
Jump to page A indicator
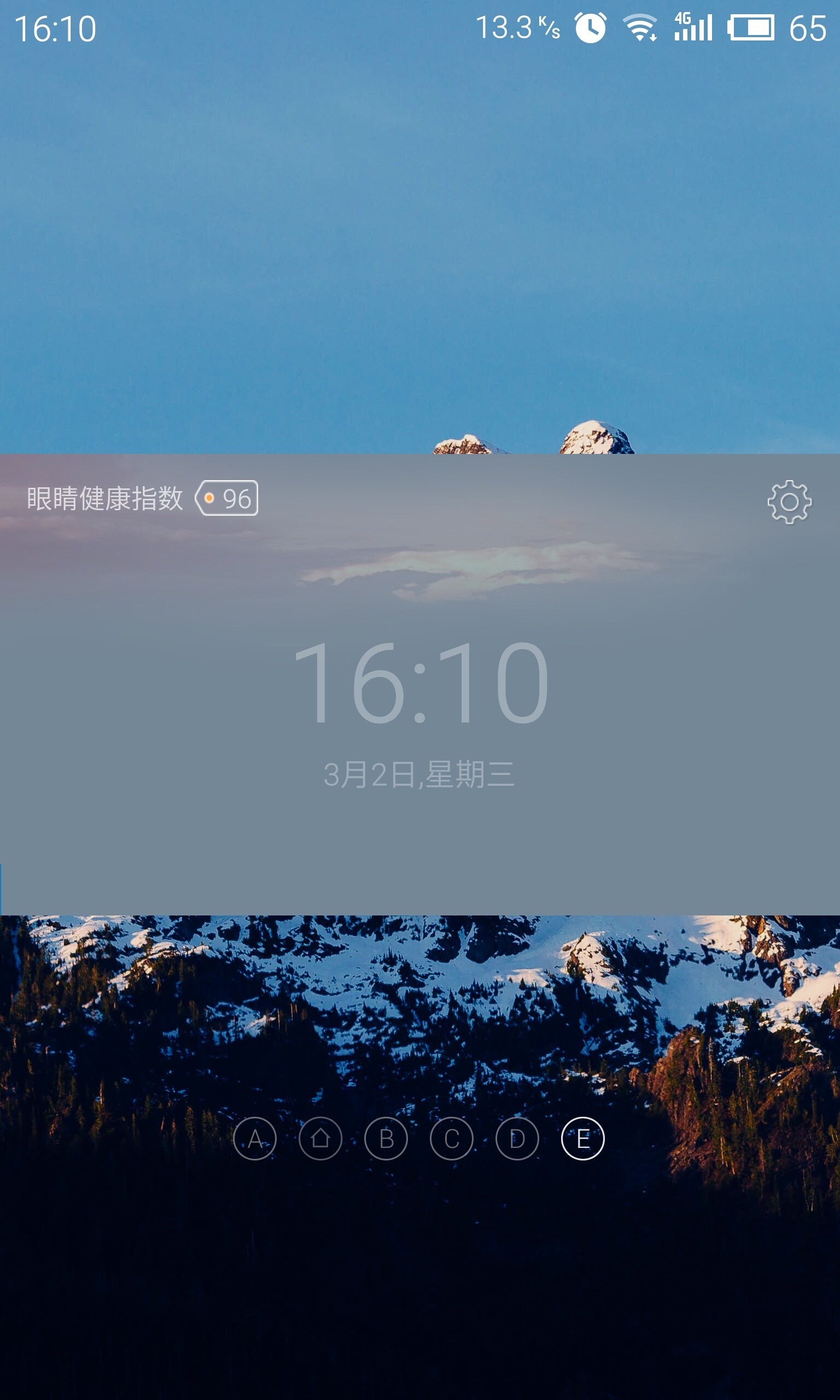point(255,1139)
